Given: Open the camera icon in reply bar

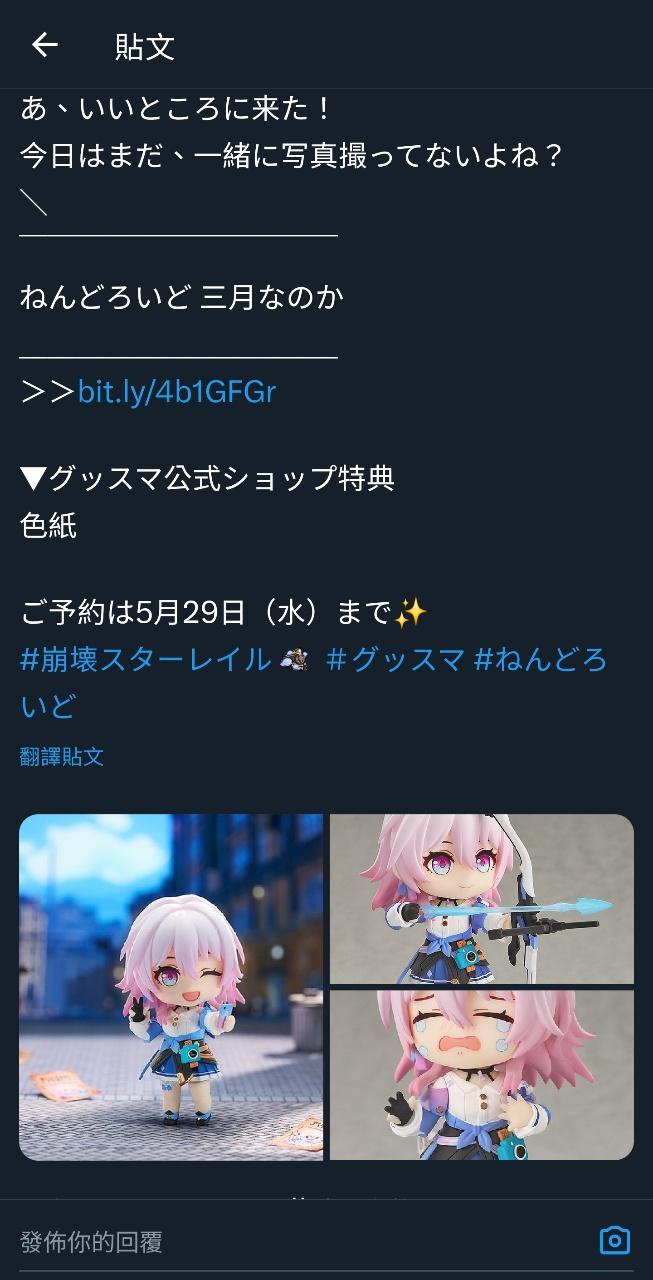Looking at the screenshot, I should tap(614, 1241).
